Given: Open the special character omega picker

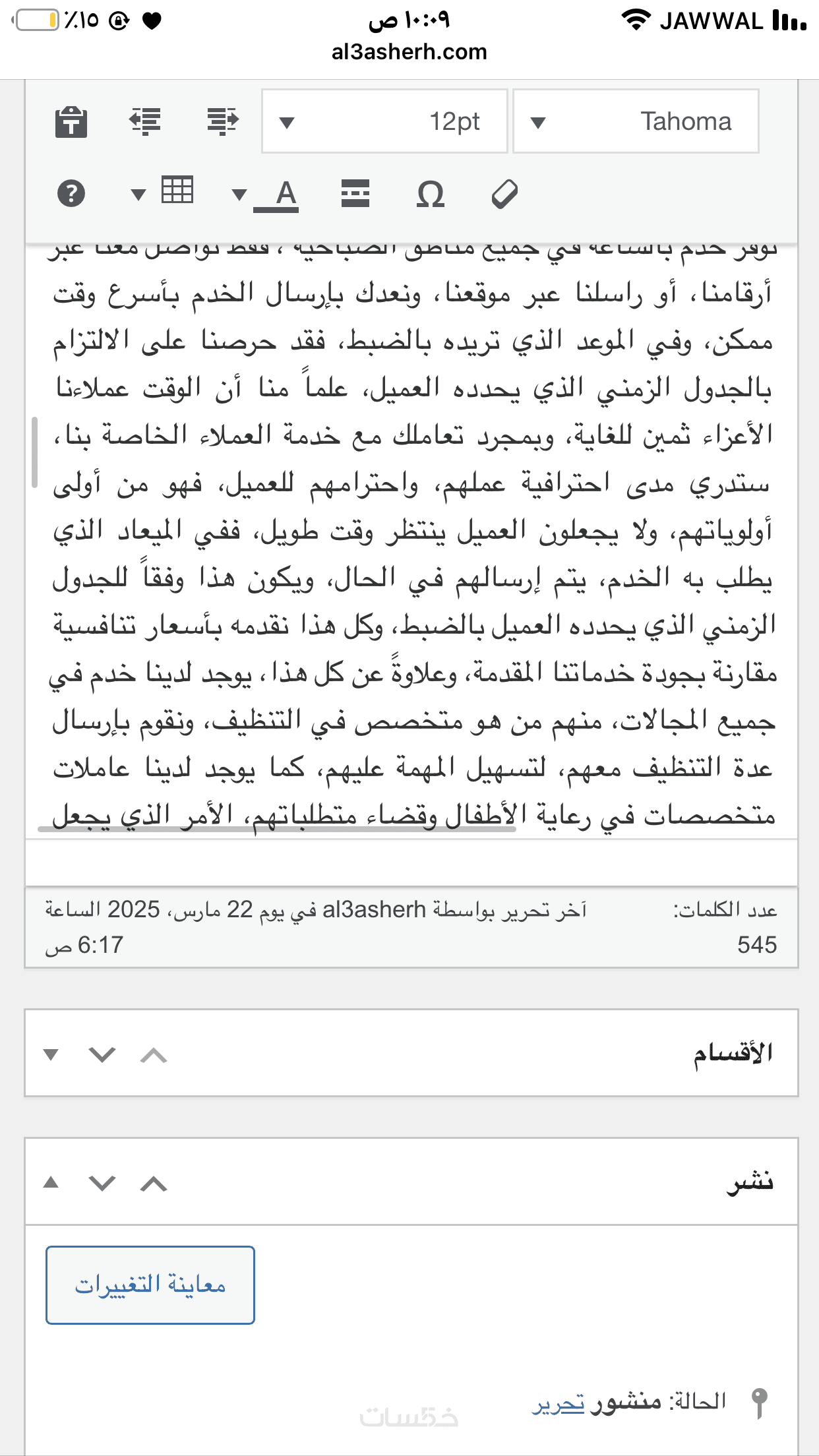Looking at the screenshot, I should pos(431,194).
